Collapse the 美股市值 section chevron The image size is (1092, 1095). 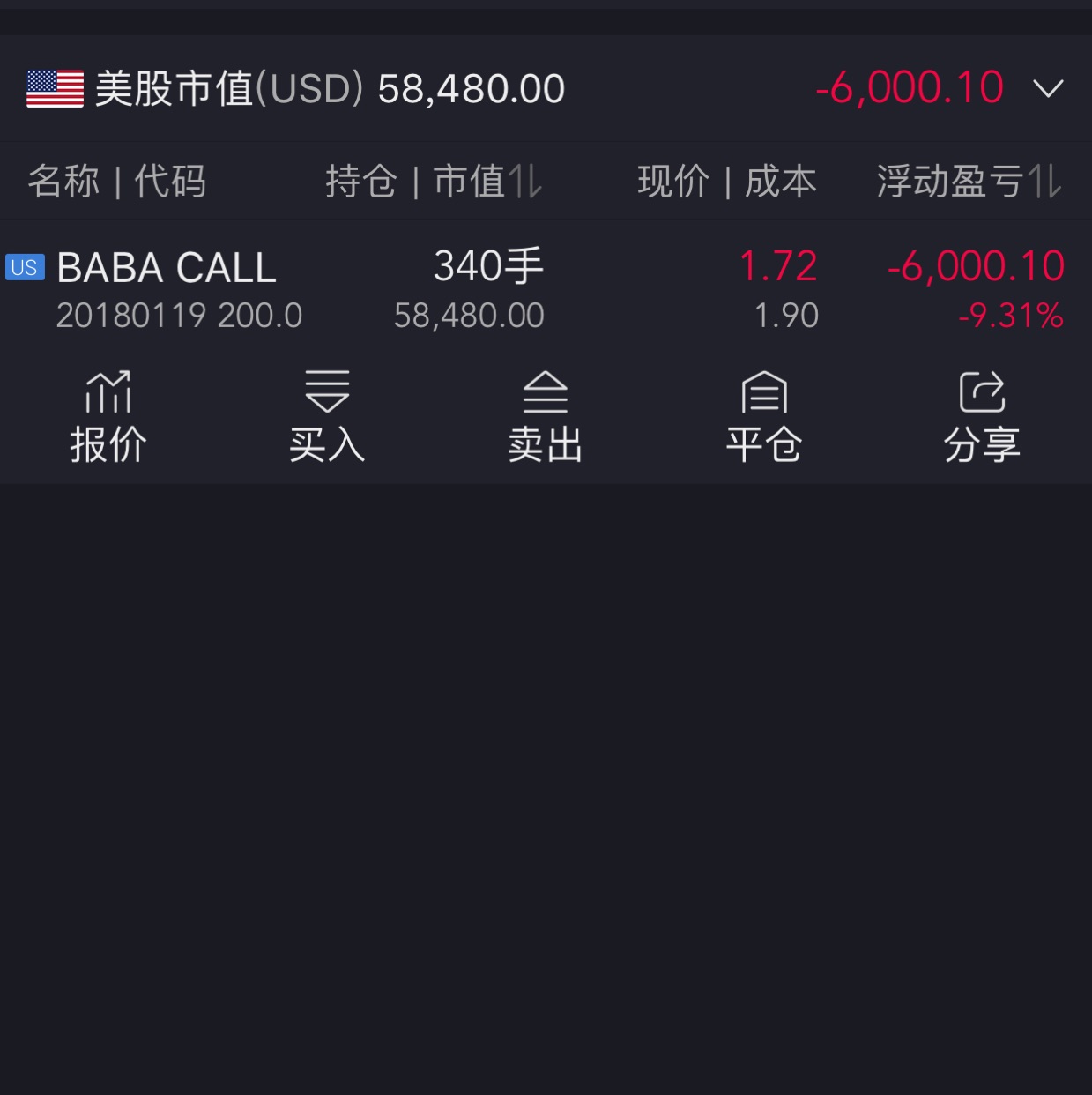click(x=1048, y=89)
